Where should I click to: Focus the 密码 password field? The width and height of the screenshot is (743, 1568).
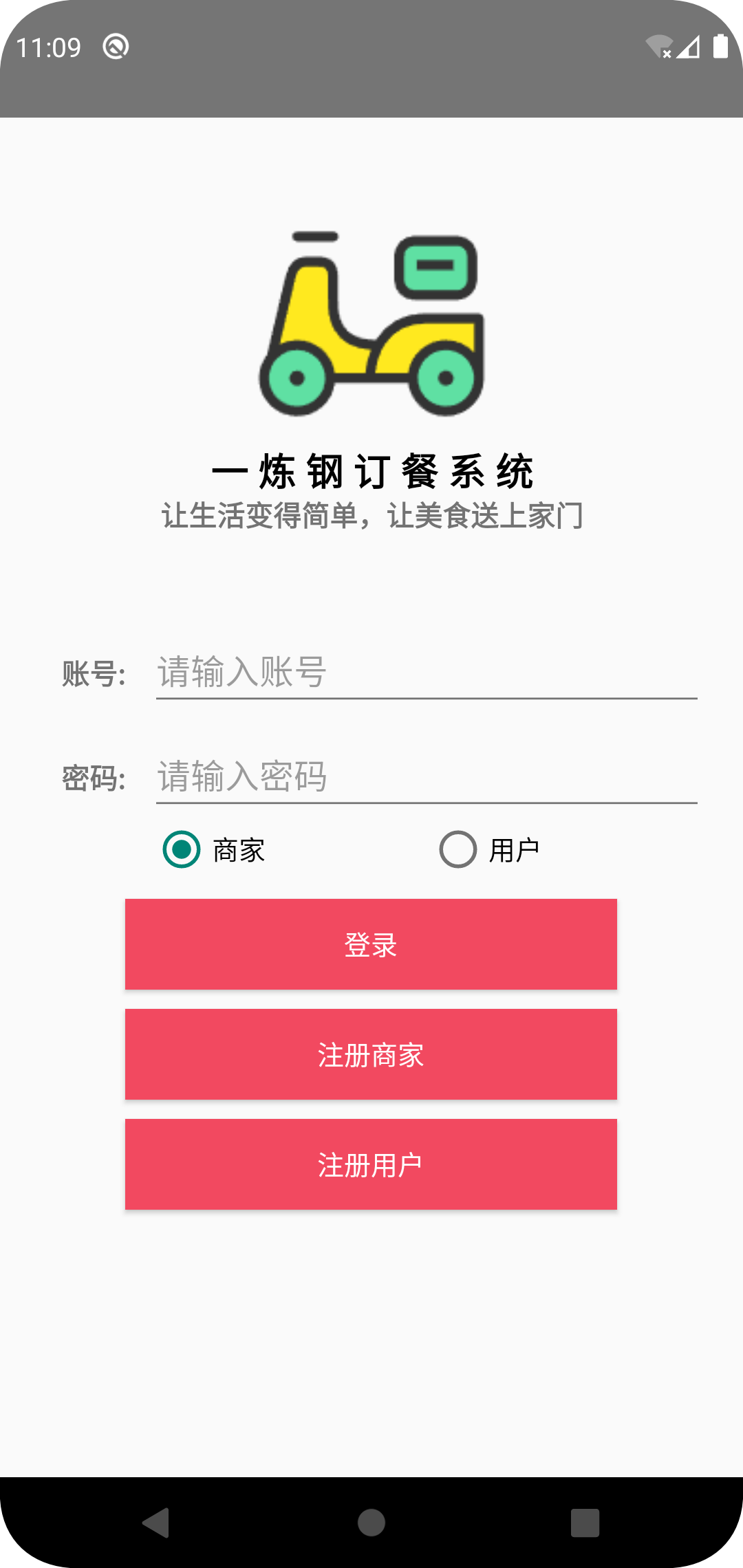427,776
